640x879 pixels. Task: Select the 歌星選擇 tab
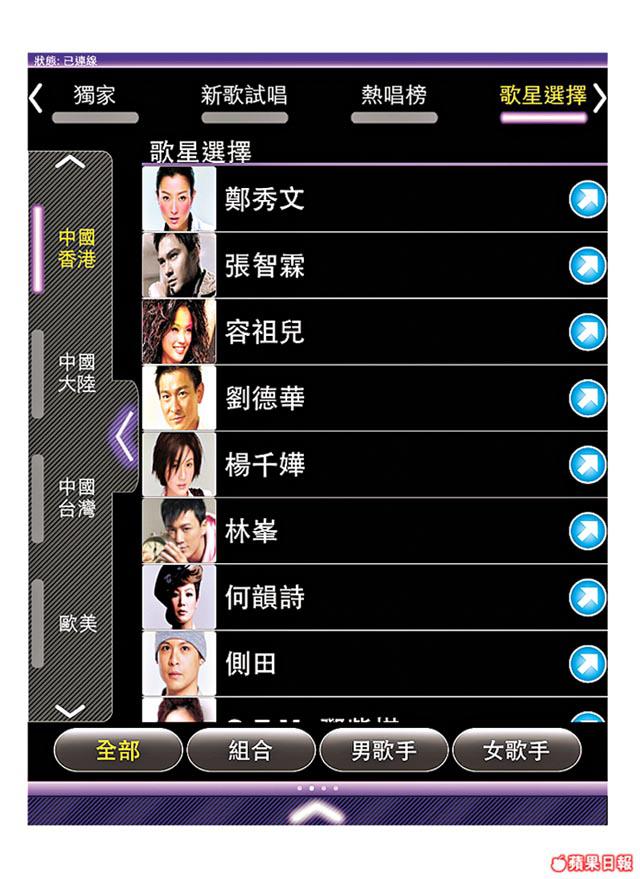pos(543,97)
